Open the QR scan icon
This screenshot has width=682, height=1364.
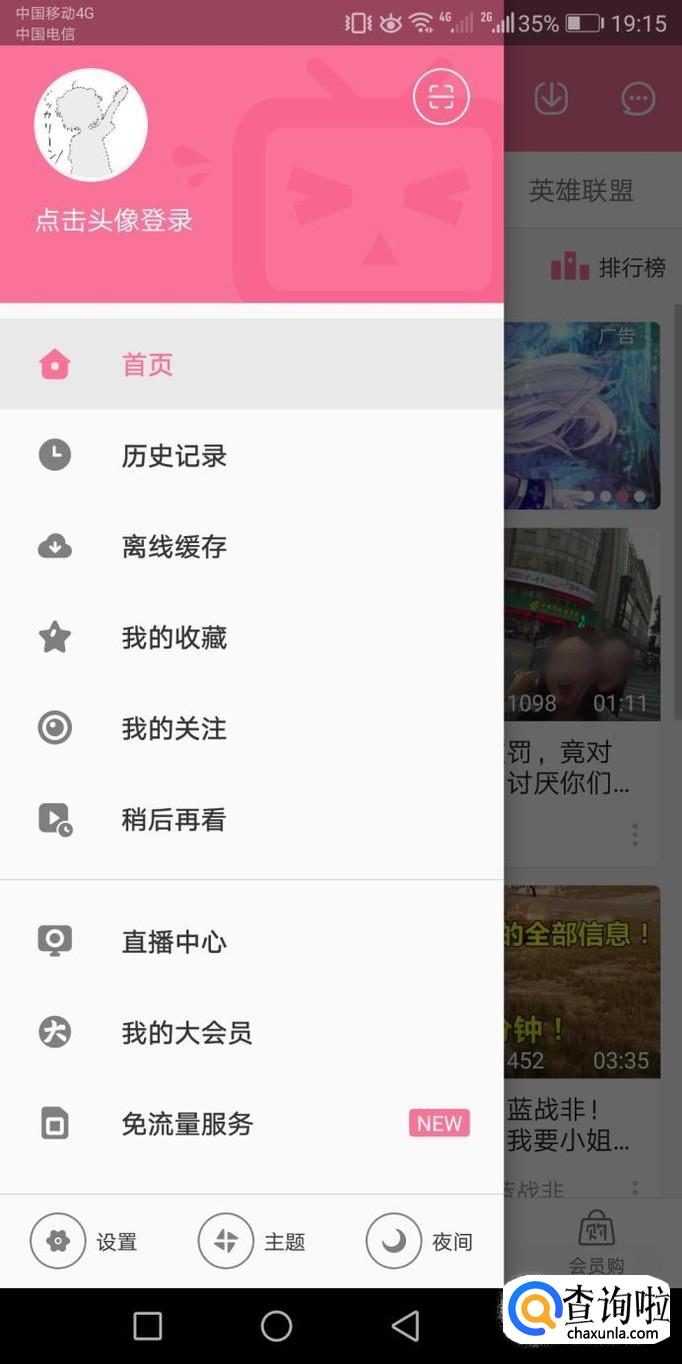pyautogui.click(x=441, y=97)
